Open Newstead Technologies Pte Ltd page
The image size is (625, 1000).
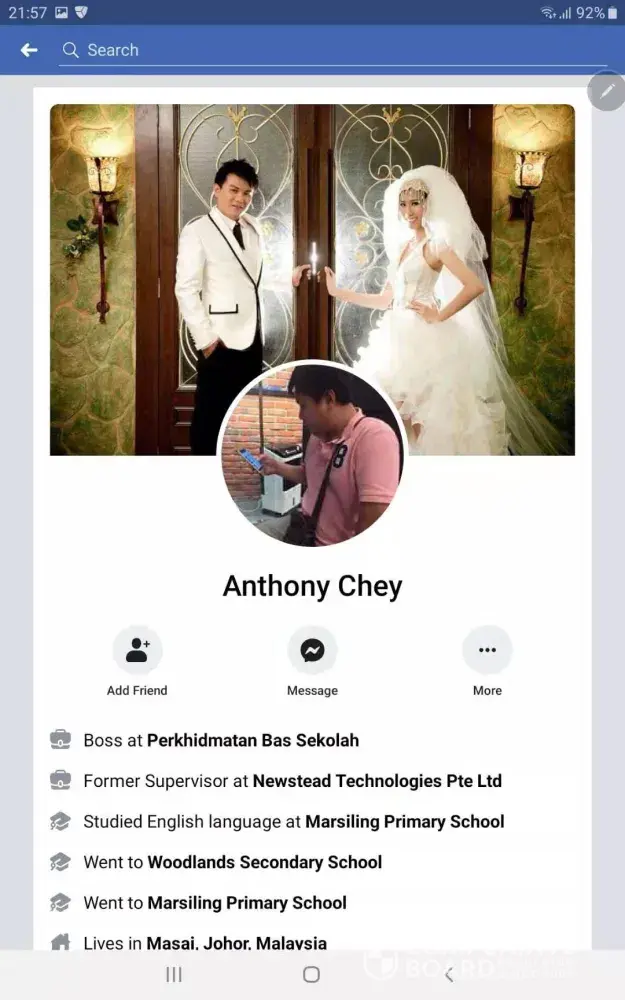point(377,781)
